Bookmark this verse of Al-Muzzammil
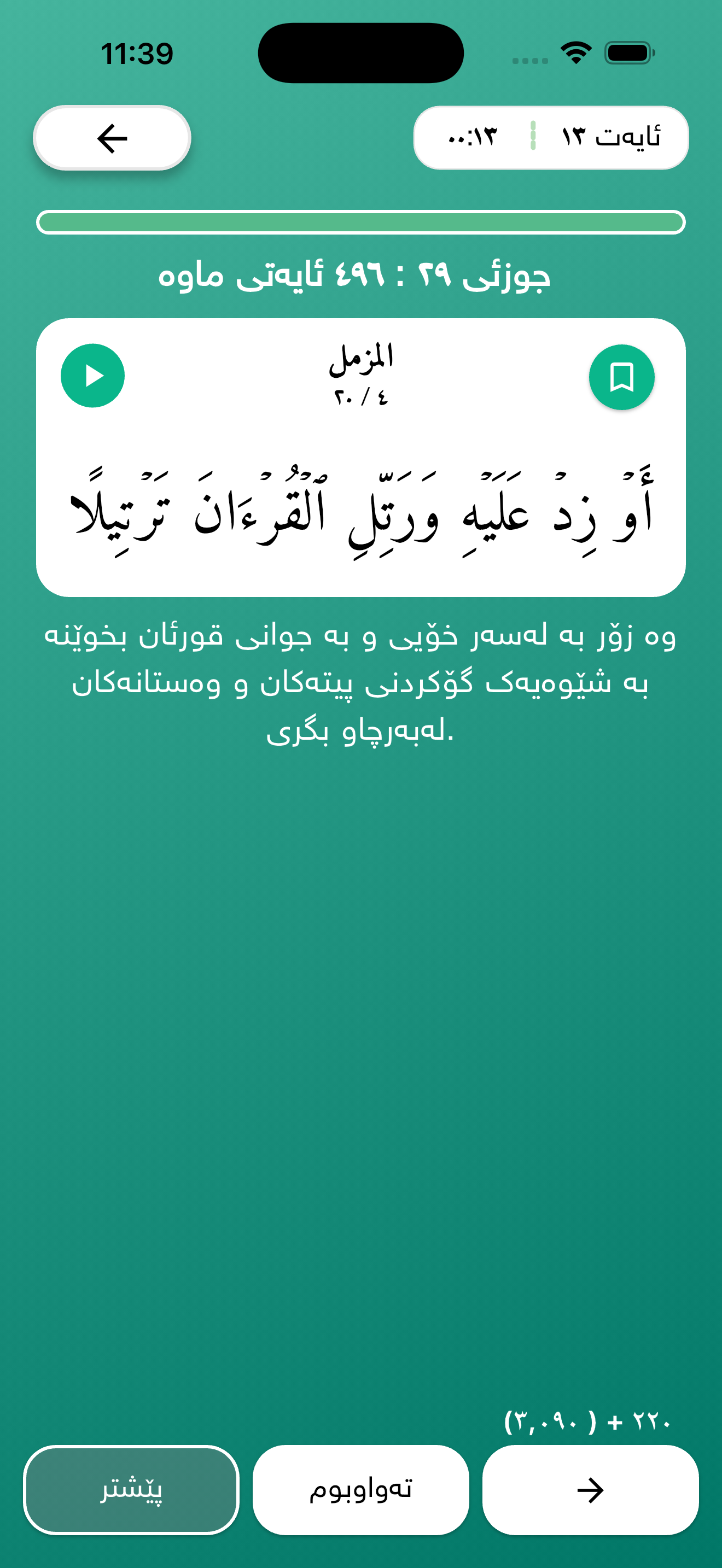Viewport: 722px width, 1568px height. (621, 377)
